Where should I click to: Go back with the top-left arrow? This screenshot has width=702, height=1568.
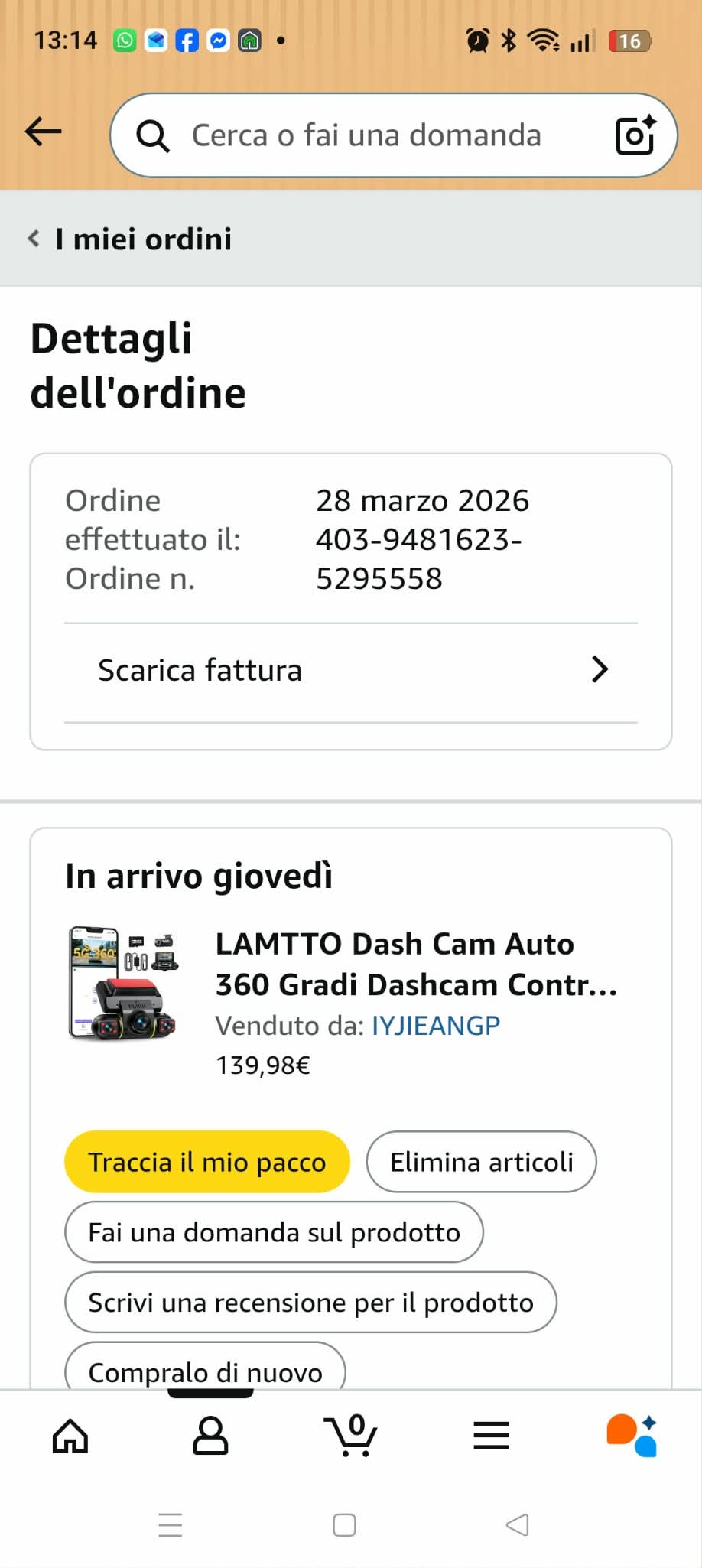(44, 133)
